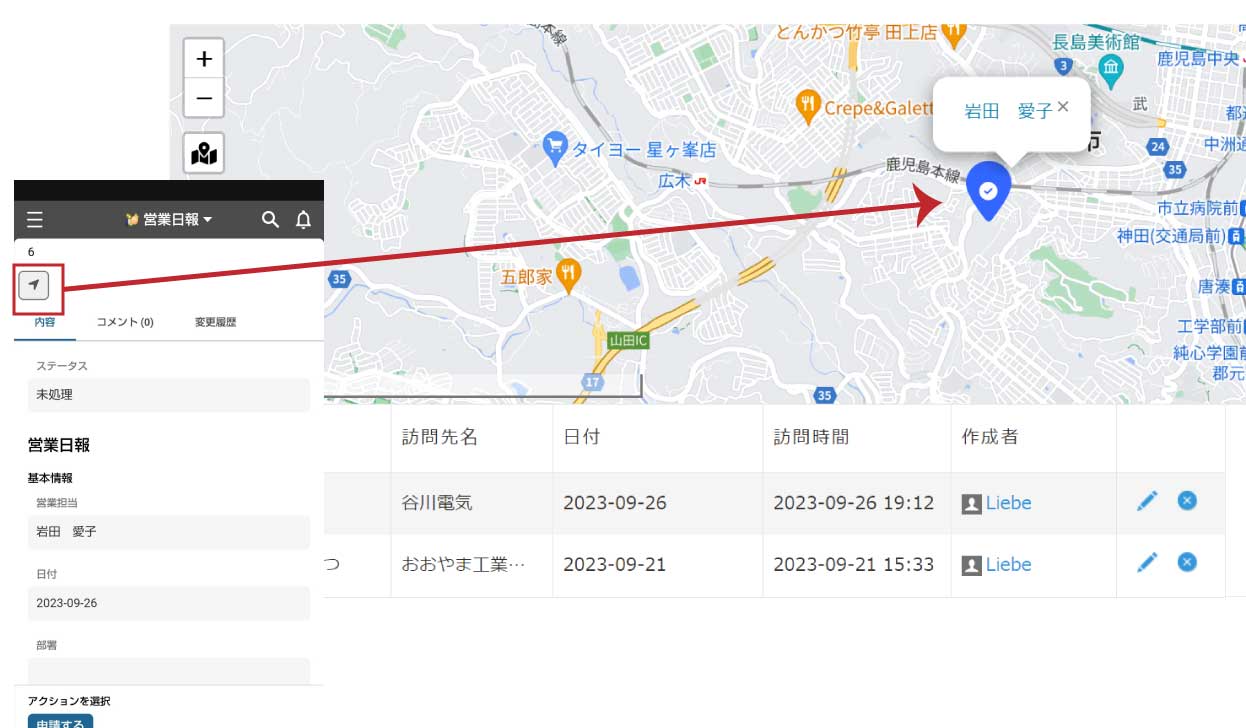Close the 岩田 愛子 map popup
Screen dimensions: 1246x728
(x=1063, y=106)
